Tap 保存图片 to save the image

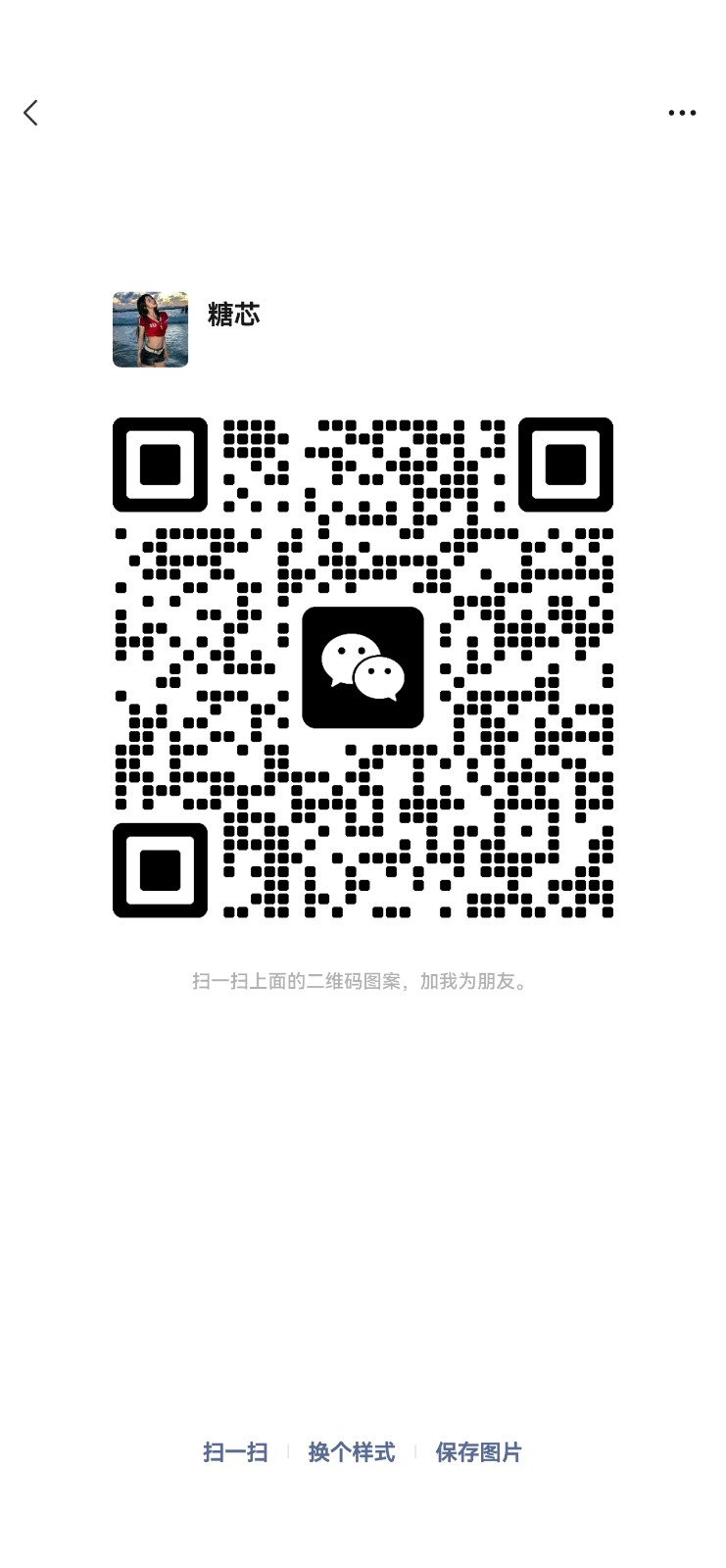click(x=478, y=1451)
